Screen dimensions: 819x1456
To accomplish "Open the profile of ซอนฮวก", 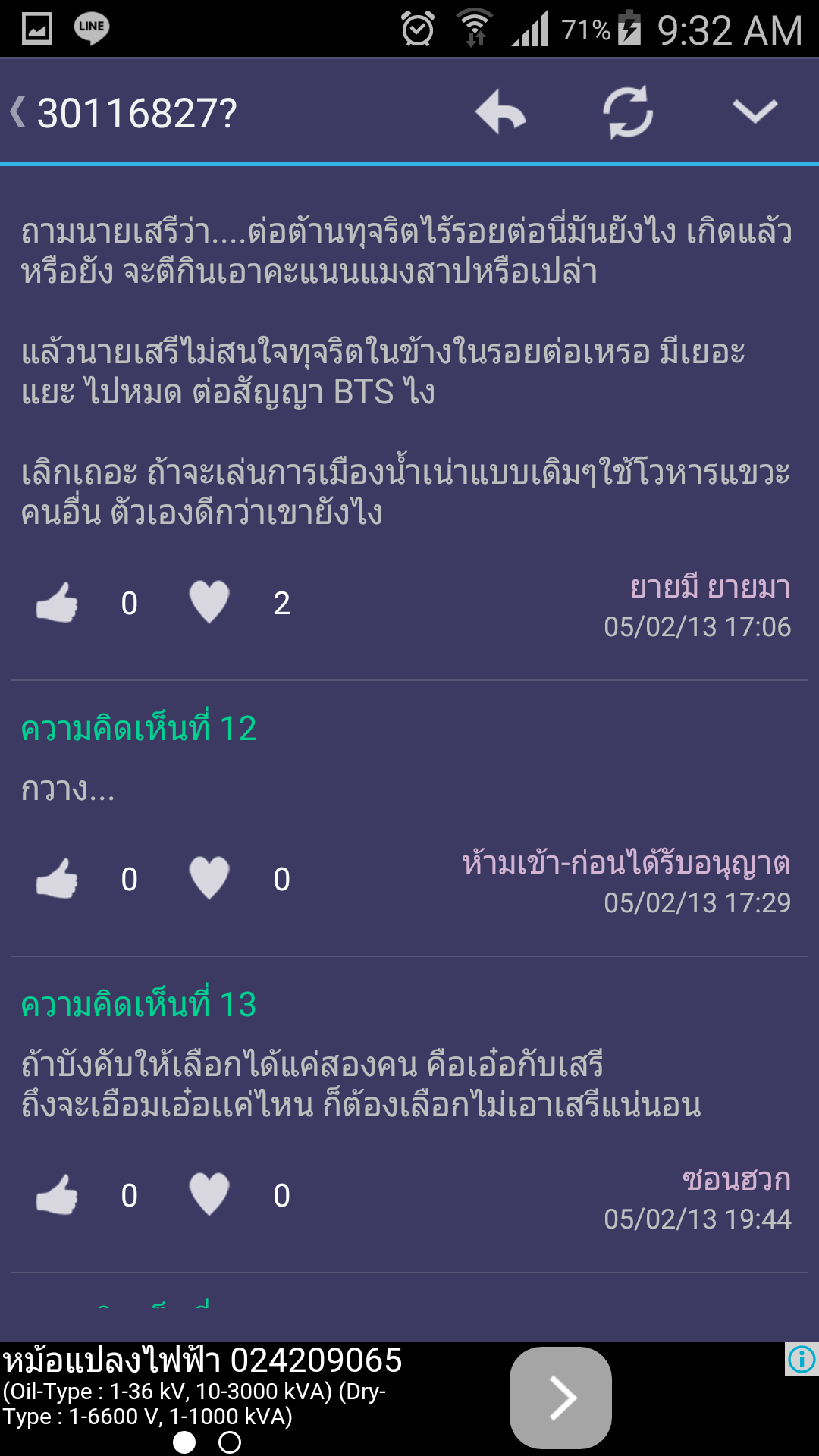I will click(736, 1179).
